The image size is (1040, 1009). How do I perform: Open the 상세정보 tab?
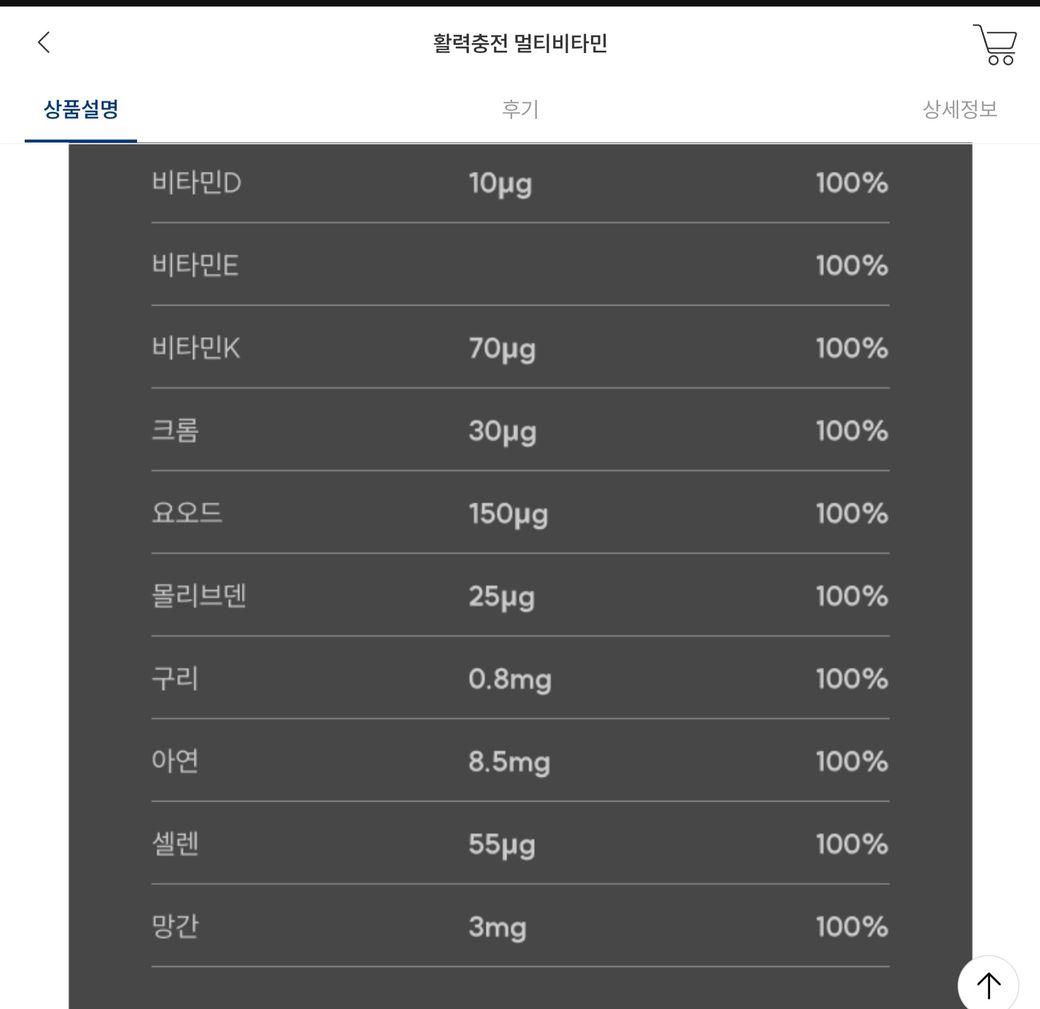click(959, 110)
